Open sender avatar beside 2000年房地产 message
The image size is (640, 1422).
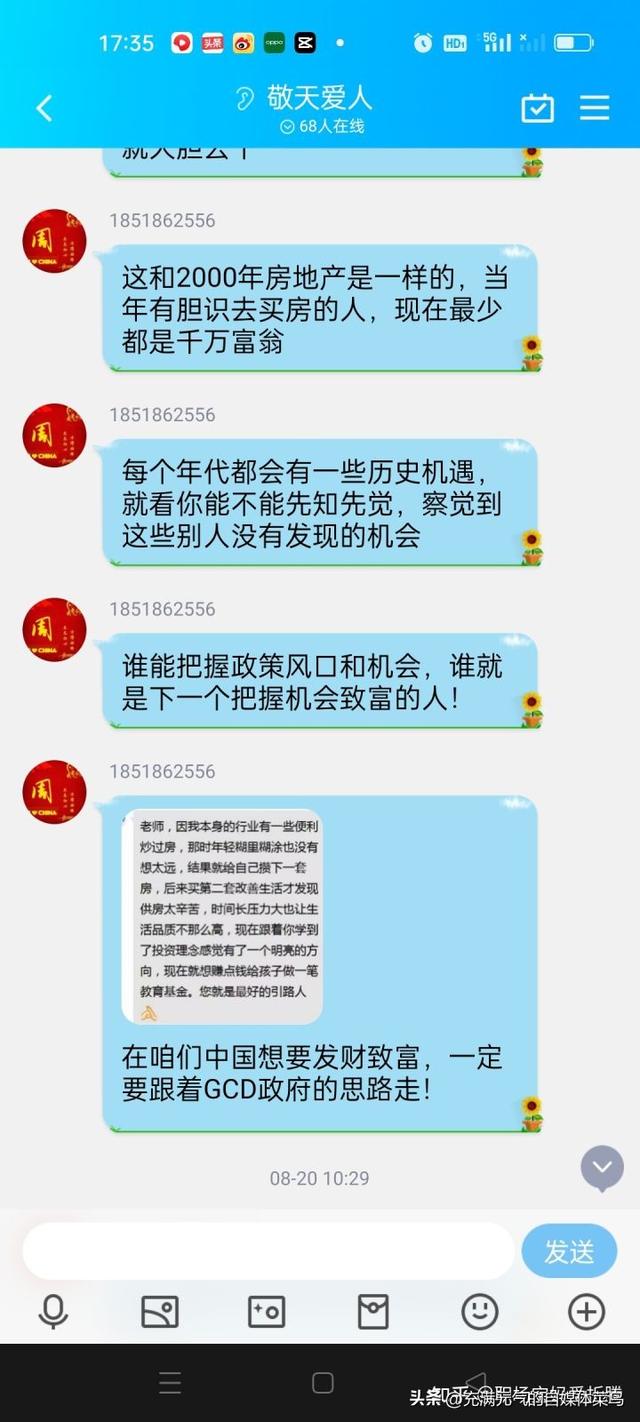point(54,241)
